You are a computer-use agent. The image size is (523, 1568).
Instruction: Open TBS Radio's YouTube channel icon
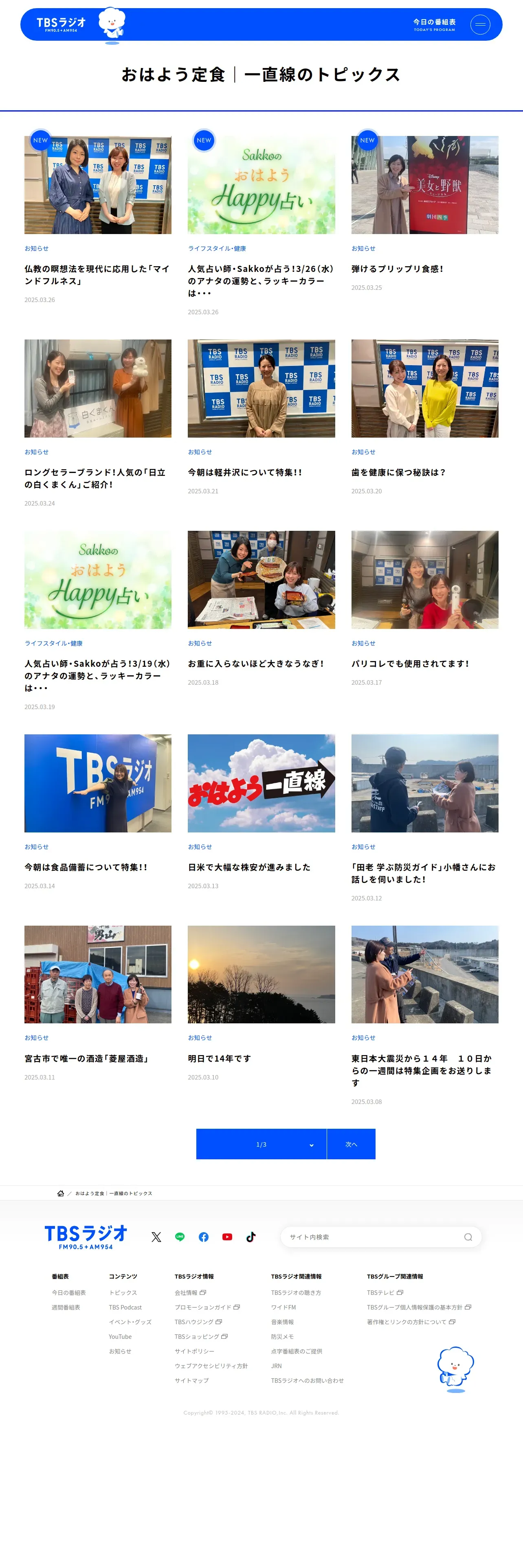click(x=227, y=1237)
